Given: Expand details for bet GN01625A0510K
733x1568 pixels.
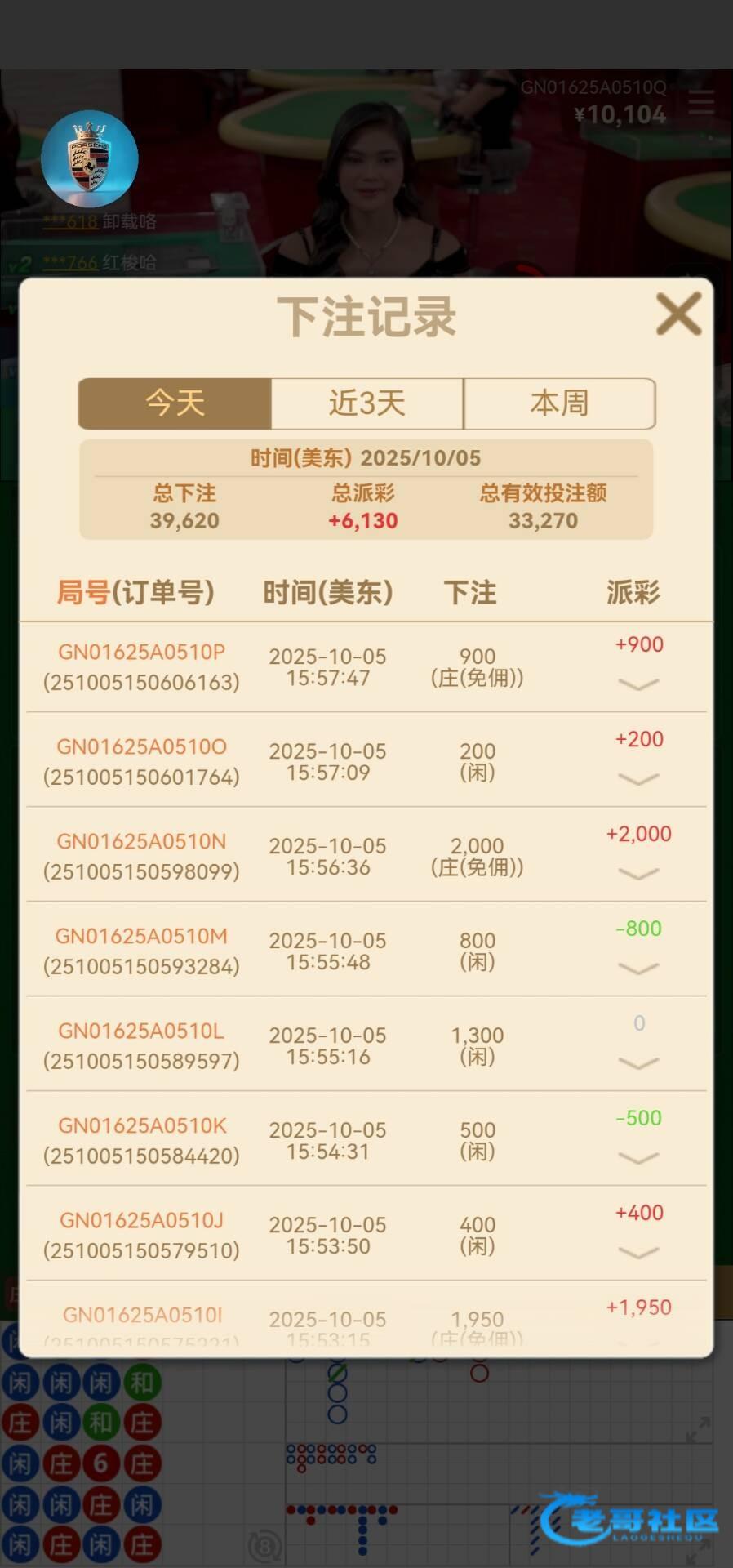Looking at the screenshot, I should pyautogui.click(x=638, y=1158).
